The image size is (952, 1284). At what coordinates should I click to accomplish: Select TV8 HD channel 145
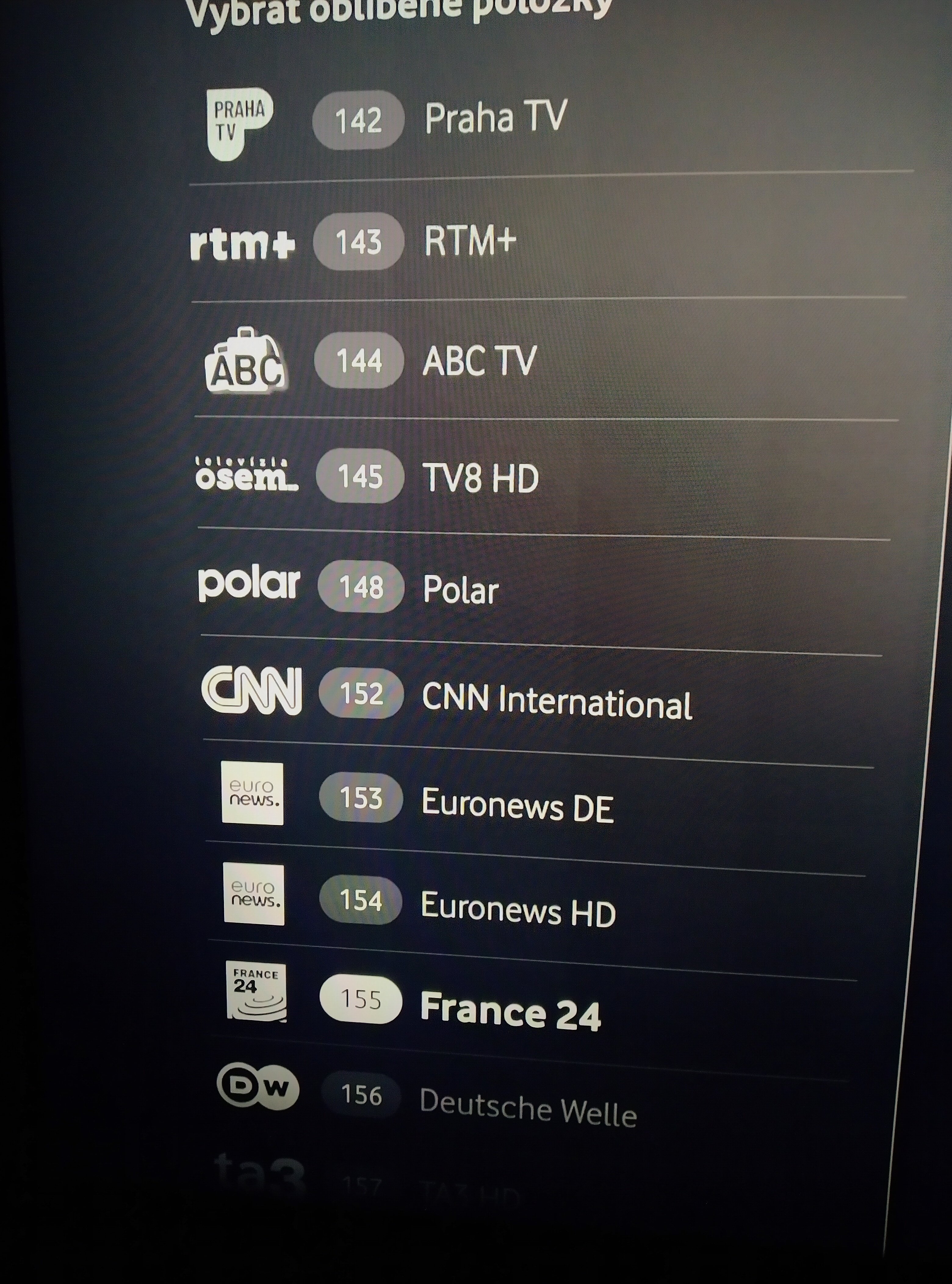pyautogui.click(x=481, y=478)
